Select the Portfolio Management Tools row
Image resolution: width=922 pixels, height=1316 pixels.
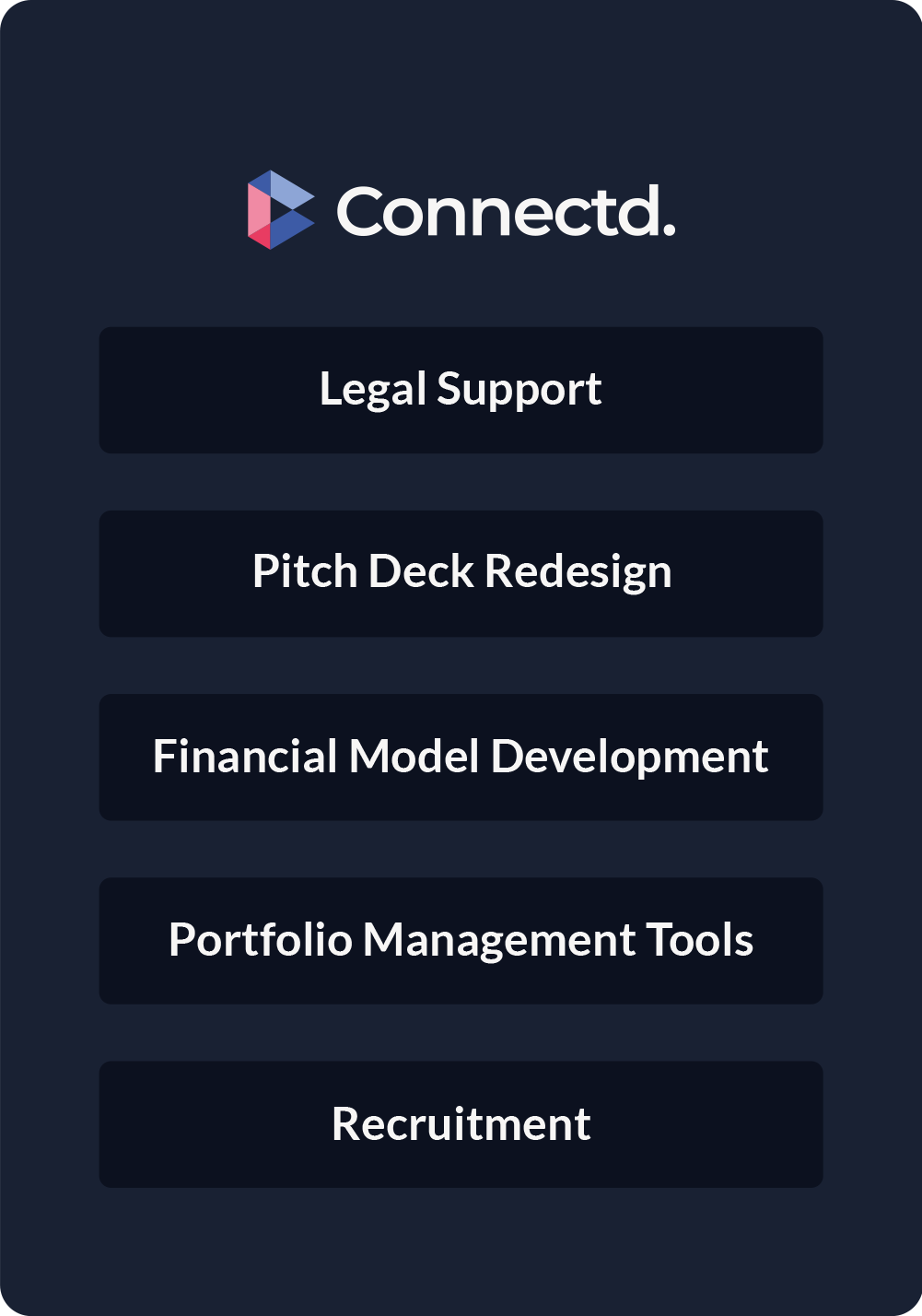[461, 941]
